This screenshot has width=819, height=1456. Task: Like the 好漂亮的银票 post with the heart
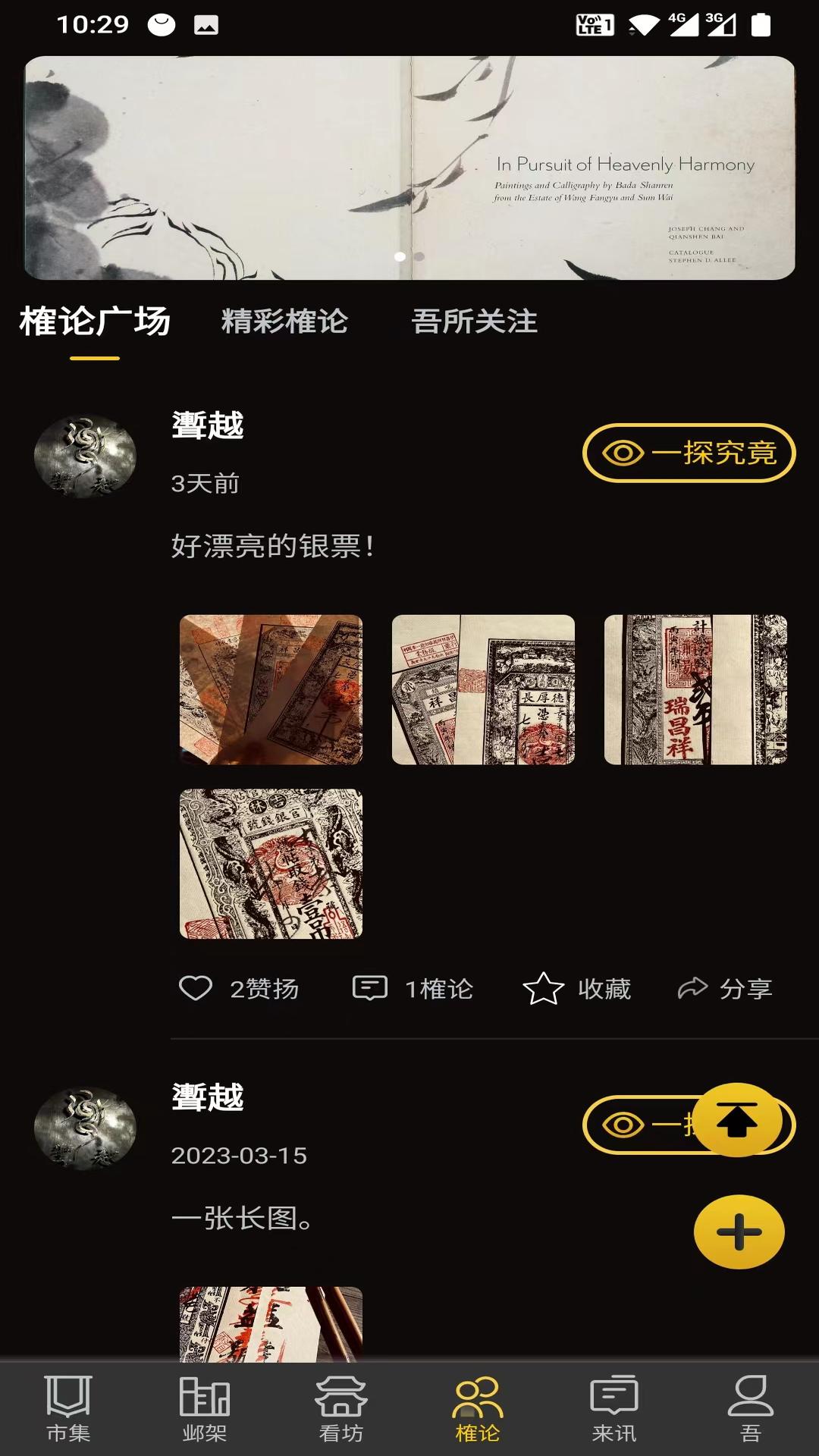tap(197, 987)
